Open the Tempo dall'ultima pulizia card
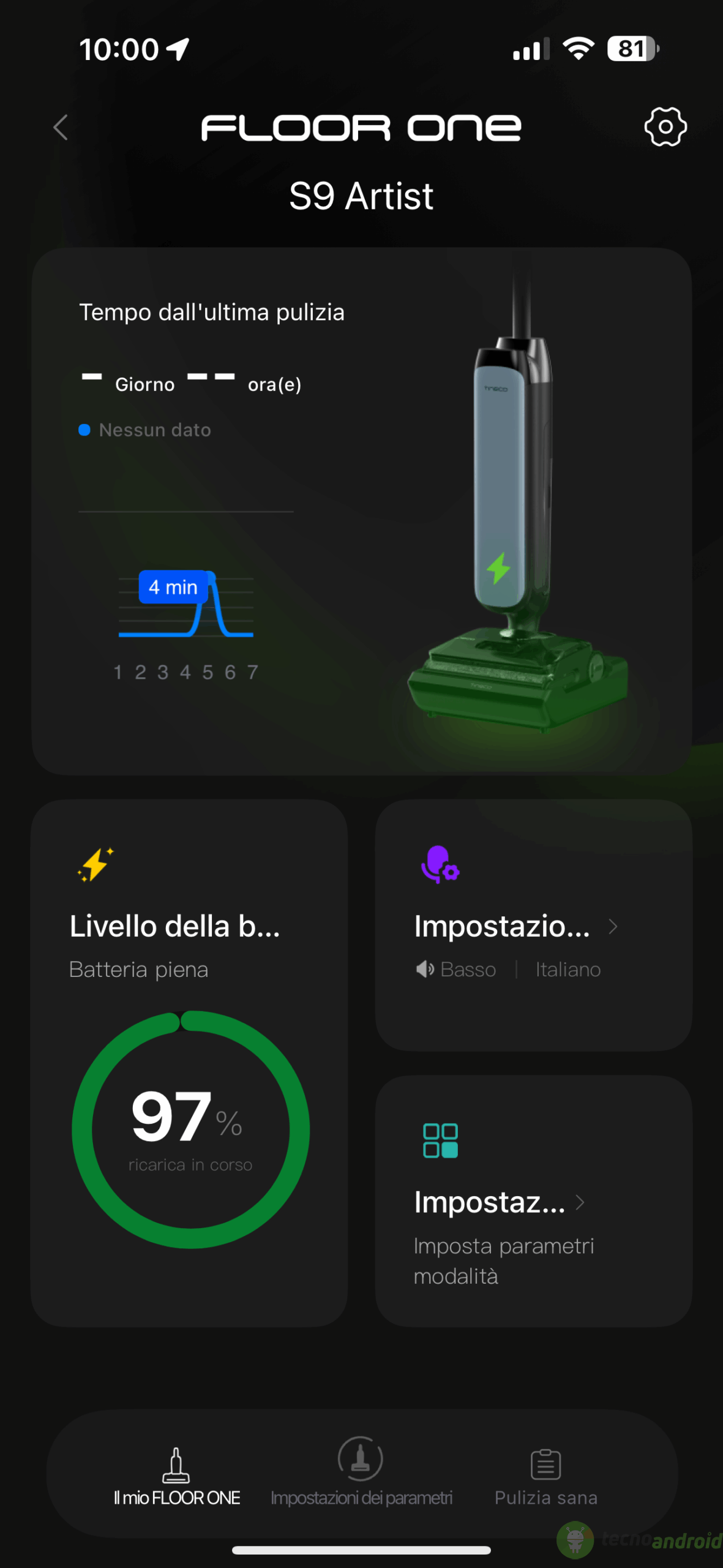This screenshot has height=1568, width=723. 362,511
